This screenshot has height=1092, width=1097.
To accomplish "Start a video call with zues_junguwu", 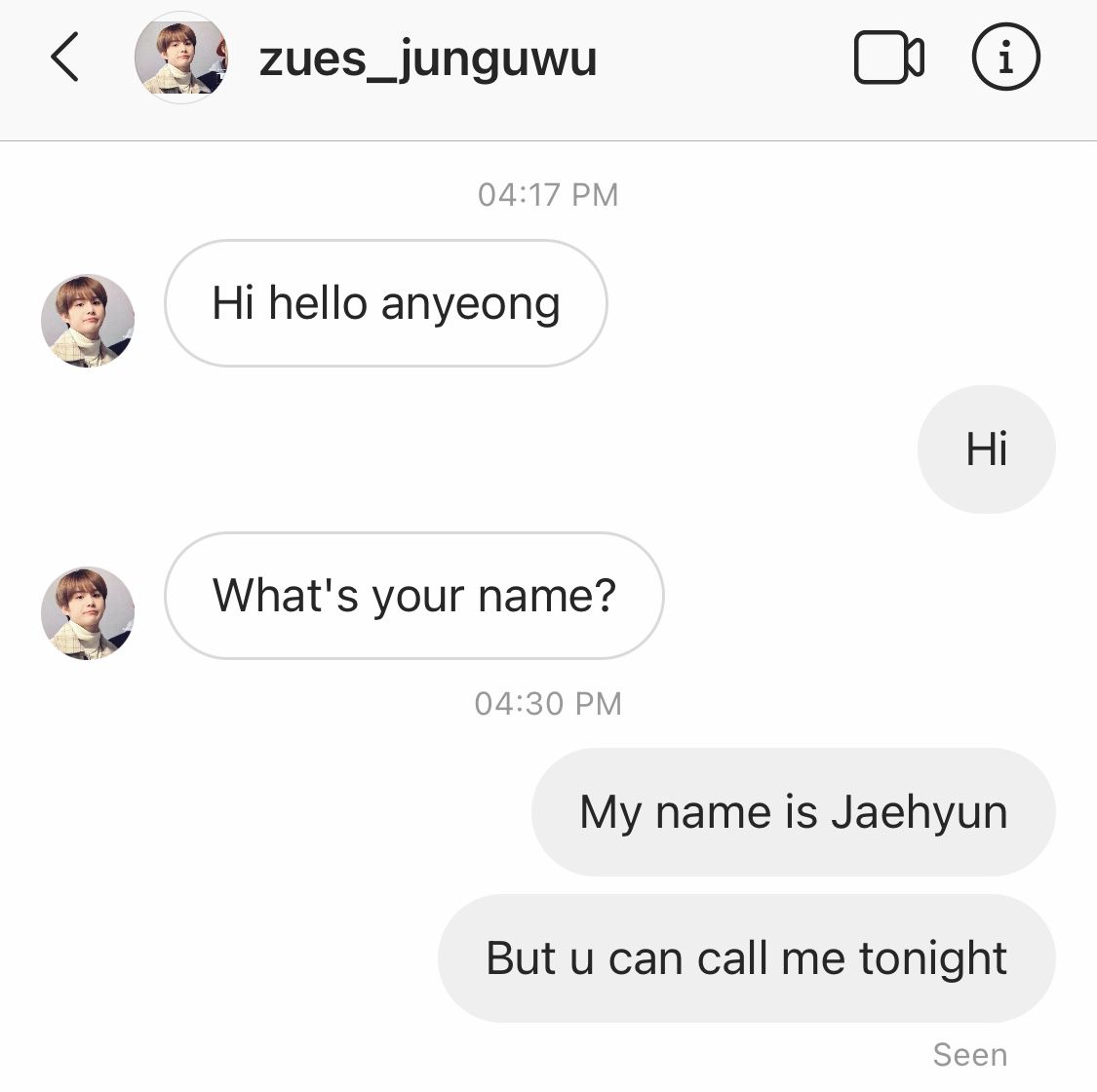I will click(x=887, y=58).
